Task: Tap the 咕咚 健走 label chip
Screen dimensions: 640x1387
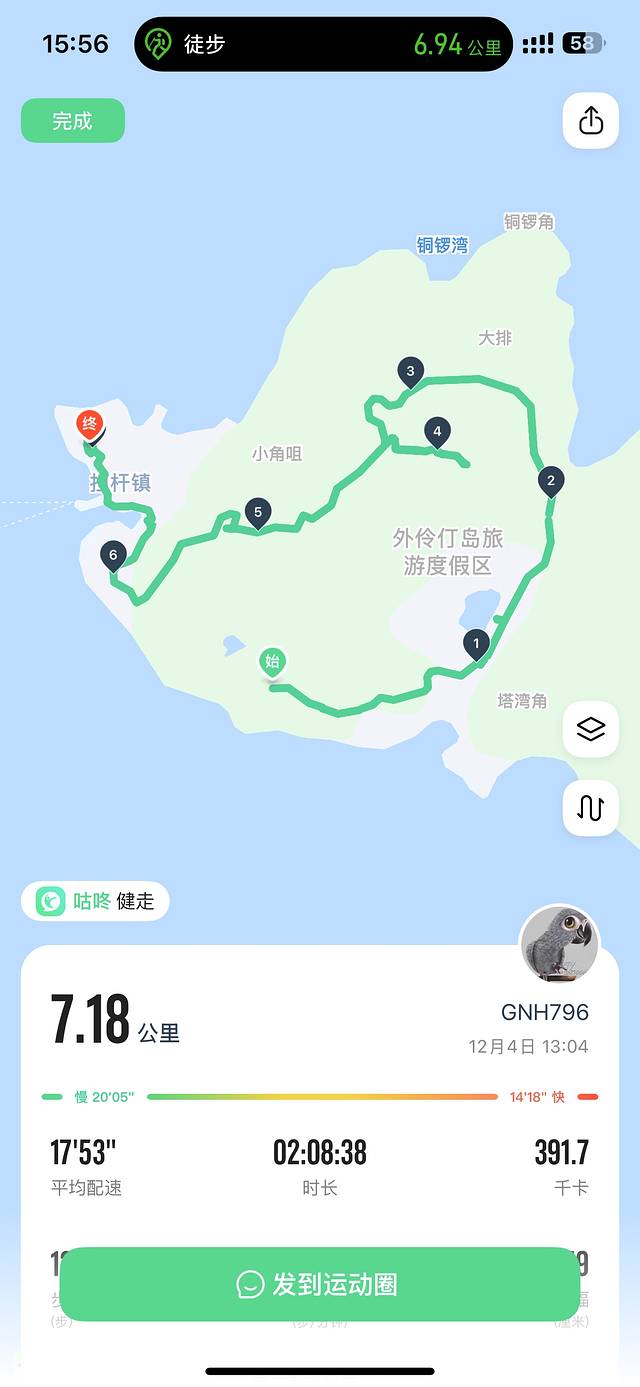Action: pos(96,901)
